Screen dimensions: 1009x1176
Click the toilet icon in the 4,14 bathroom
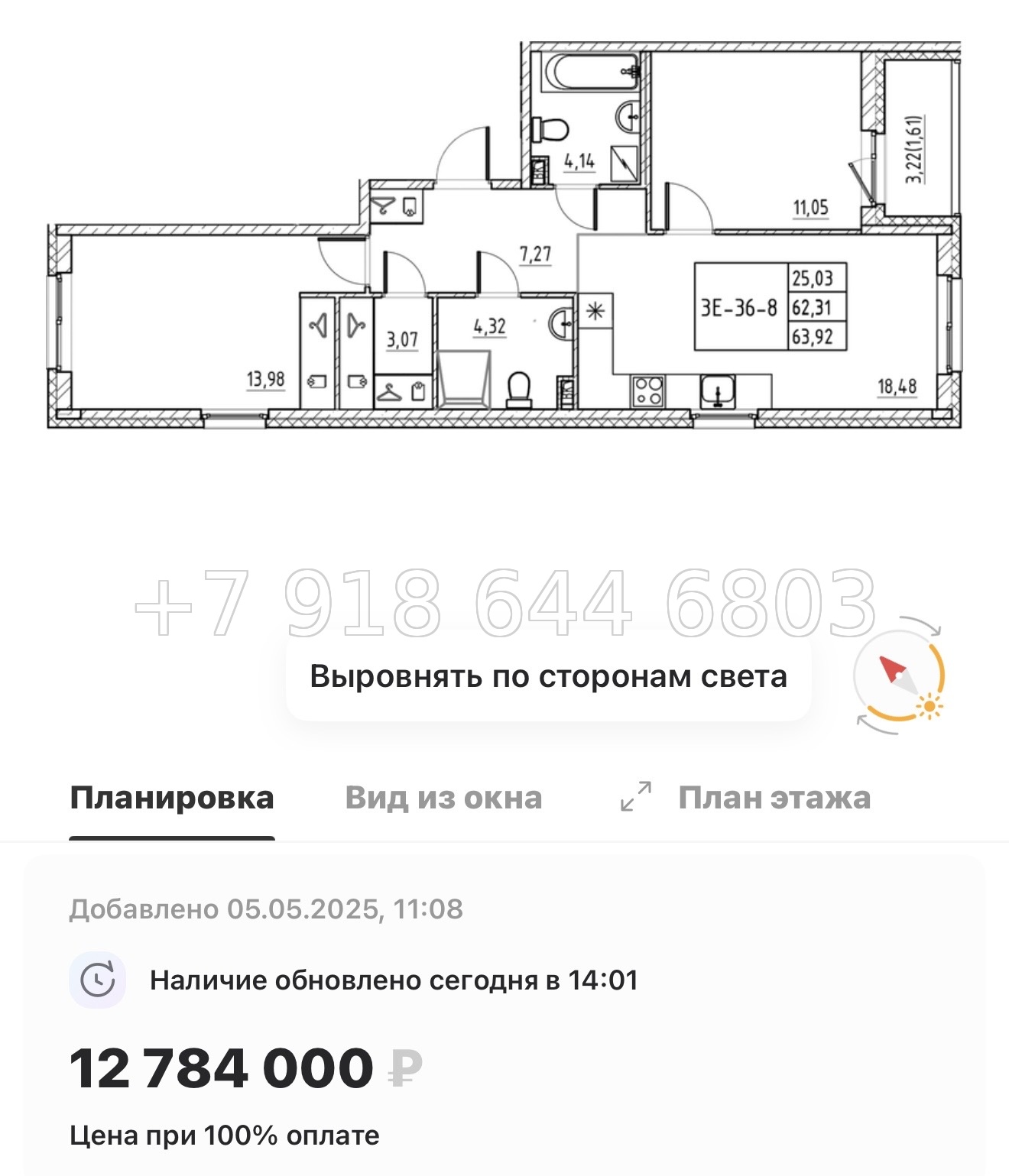552,128
